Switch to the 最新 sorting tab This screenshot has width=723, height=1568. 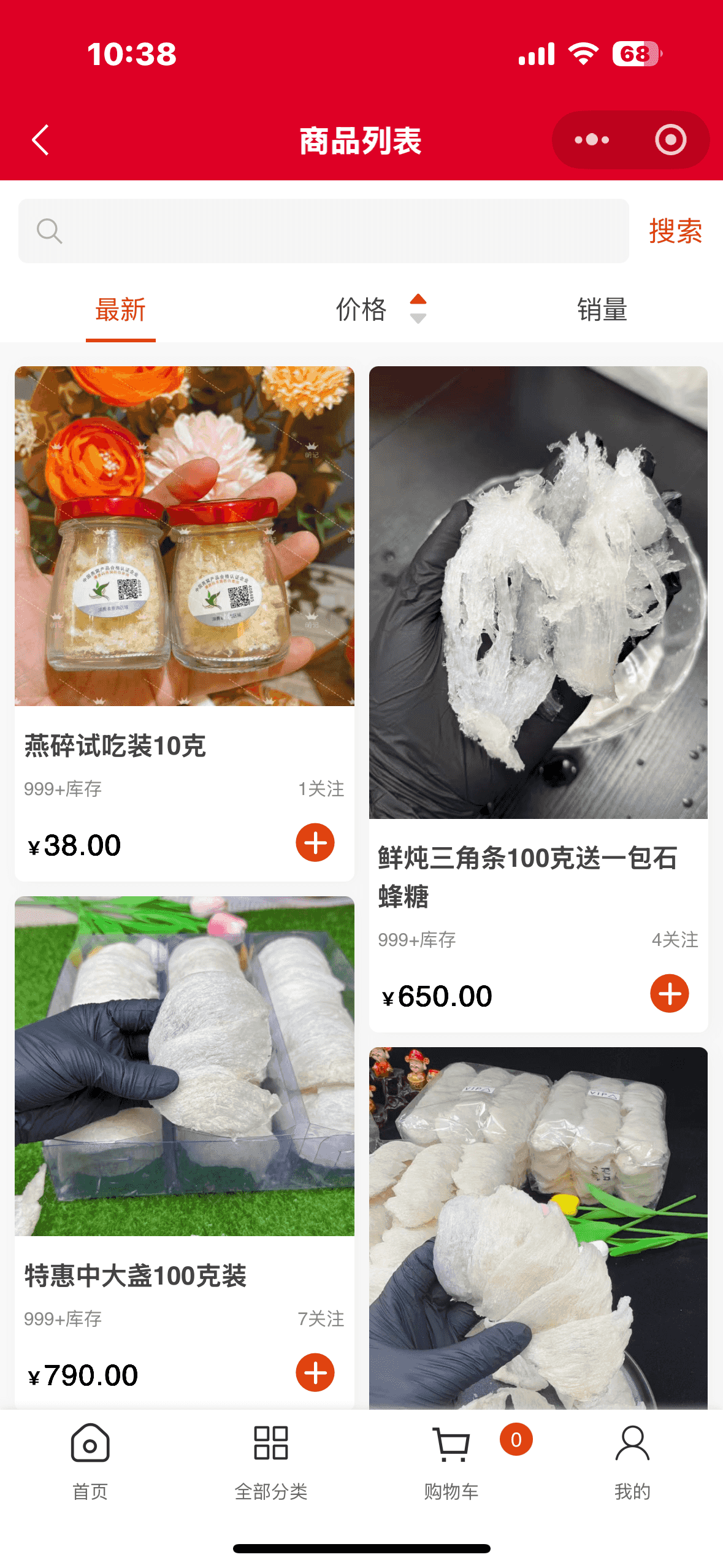(120, 310)
